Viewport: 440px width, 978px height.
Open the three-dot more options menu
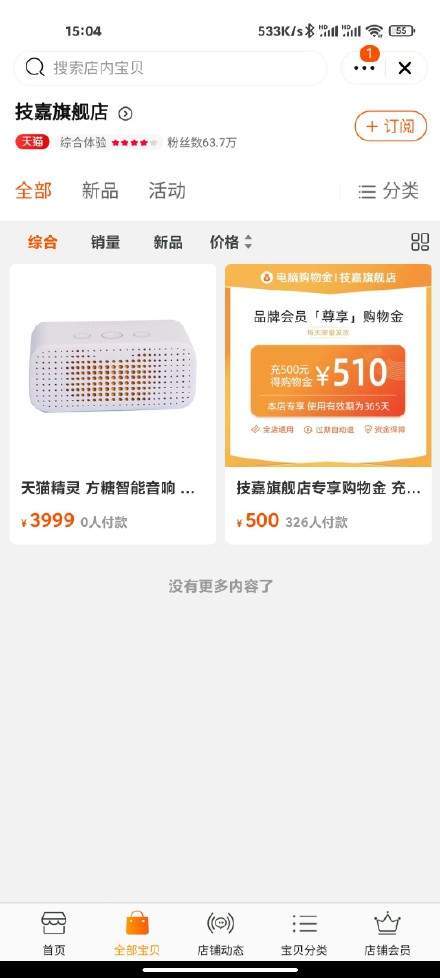(364, 68)
